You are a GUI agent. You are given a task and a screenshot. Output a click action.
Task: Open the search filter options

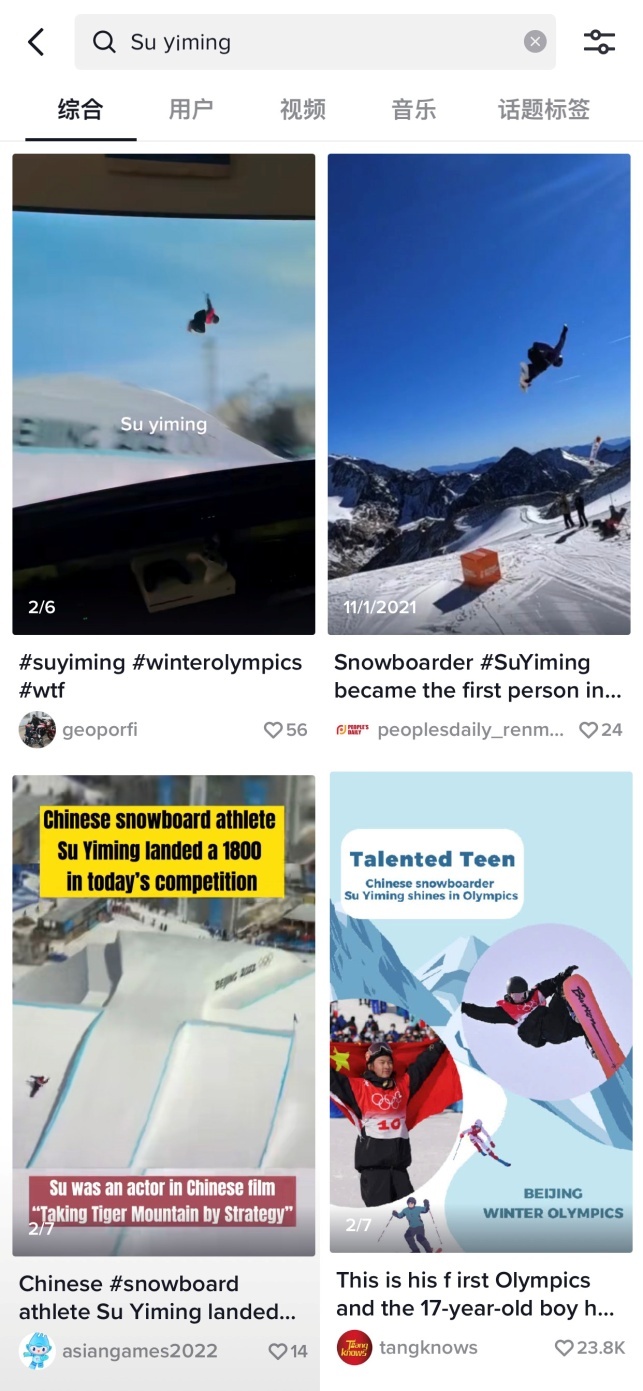click(x=599, y=42)
